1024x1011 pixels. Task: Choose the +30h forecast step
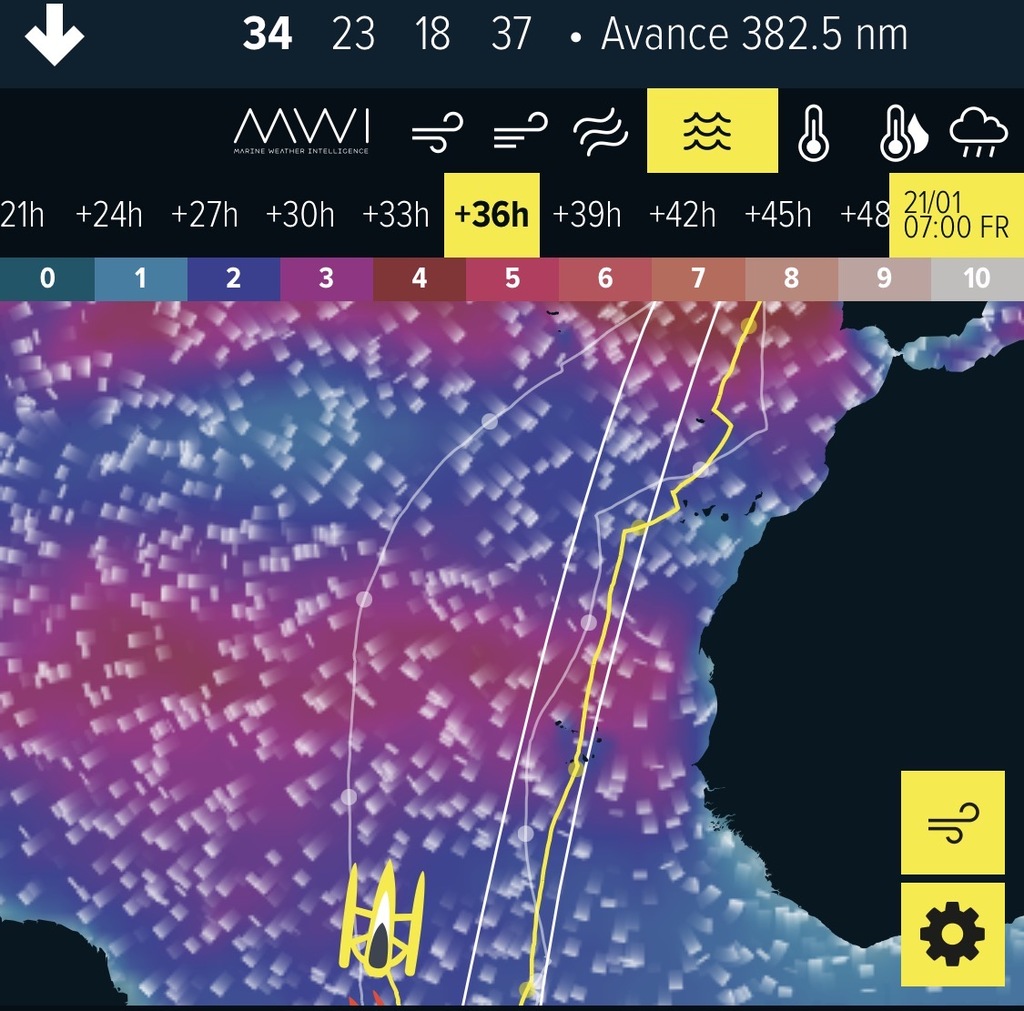point(301,215)
